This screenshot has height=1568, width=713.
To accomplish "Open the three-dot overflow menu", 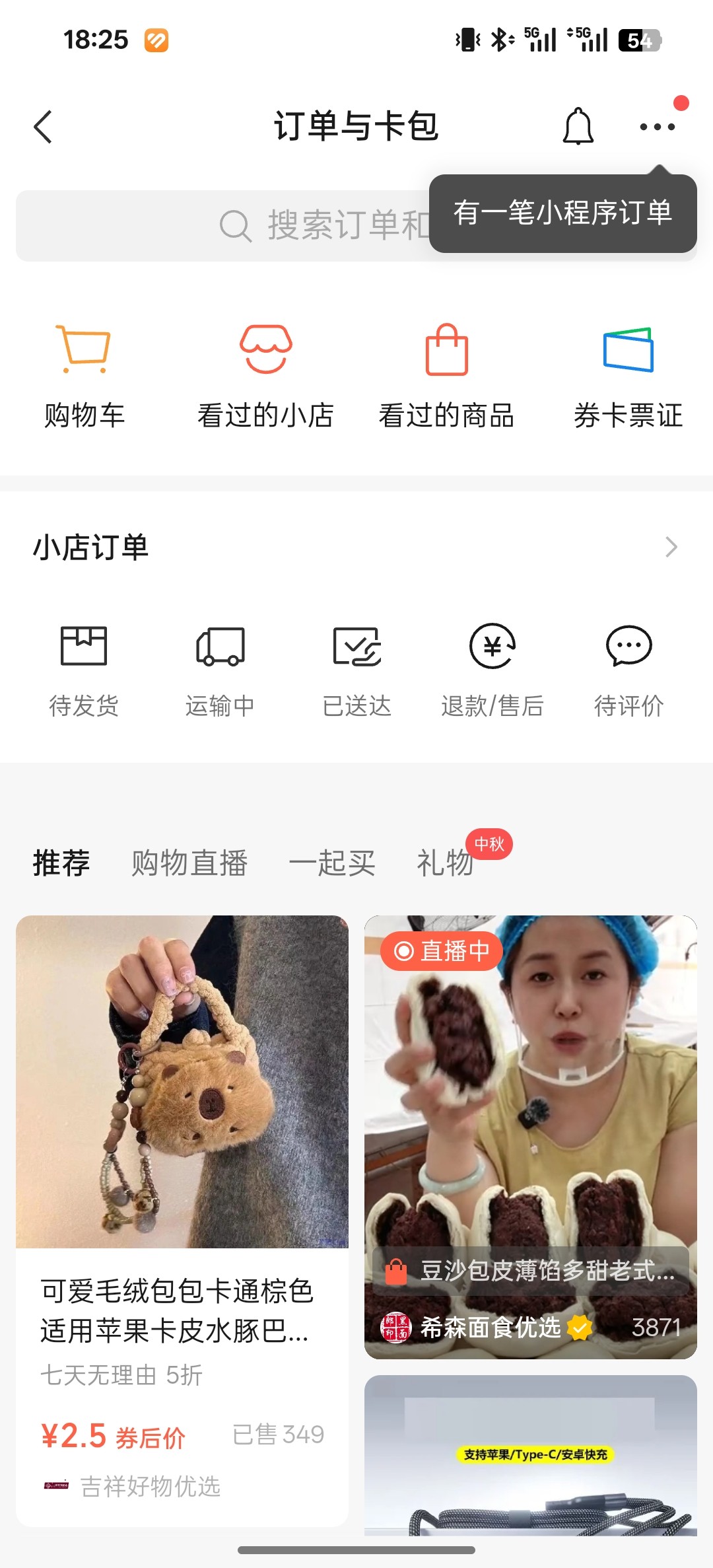I will pyautogui.click(x=657, y=127).
